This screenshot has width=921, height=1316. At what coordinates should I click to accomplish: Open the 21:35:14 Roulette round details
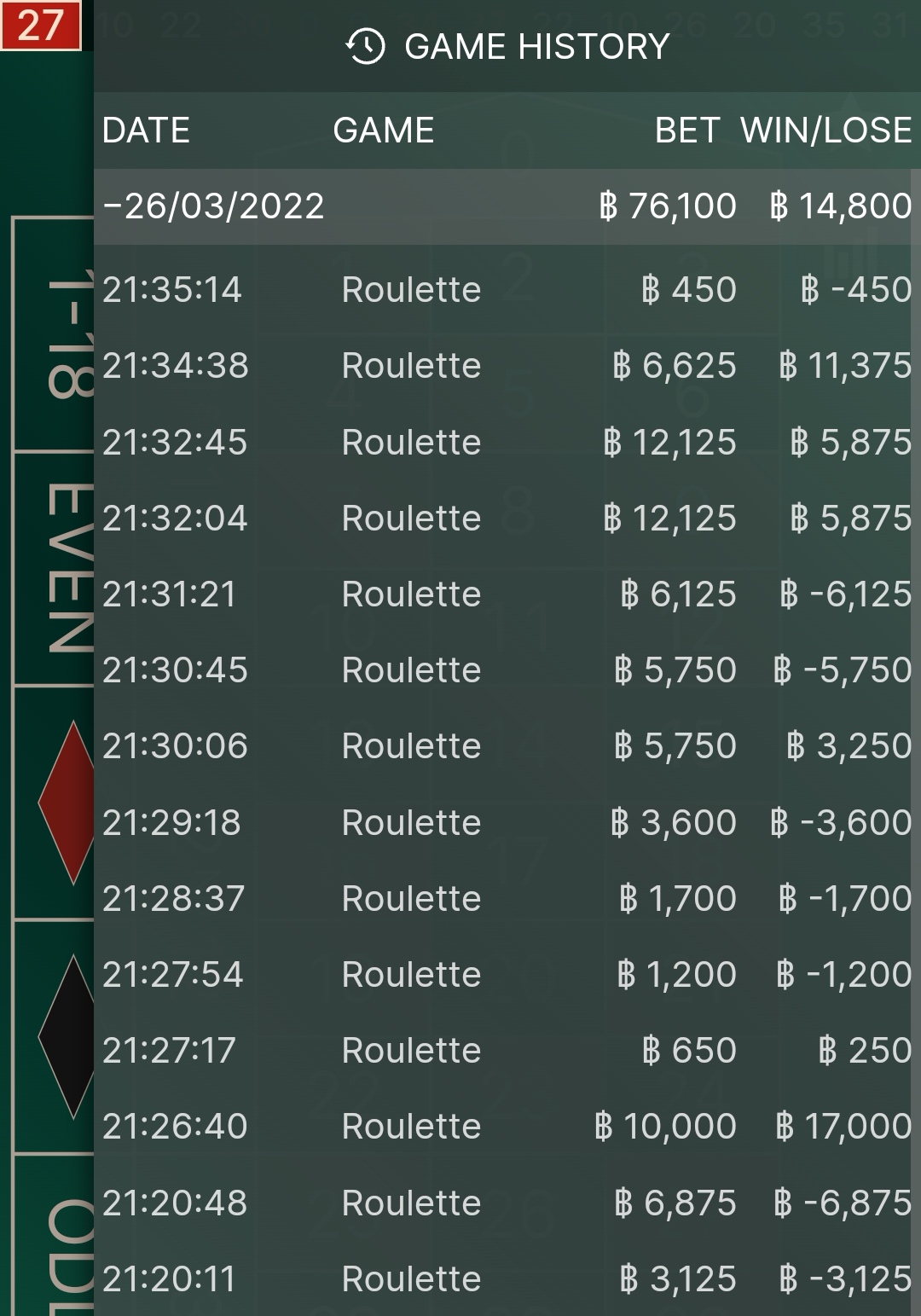507,290
